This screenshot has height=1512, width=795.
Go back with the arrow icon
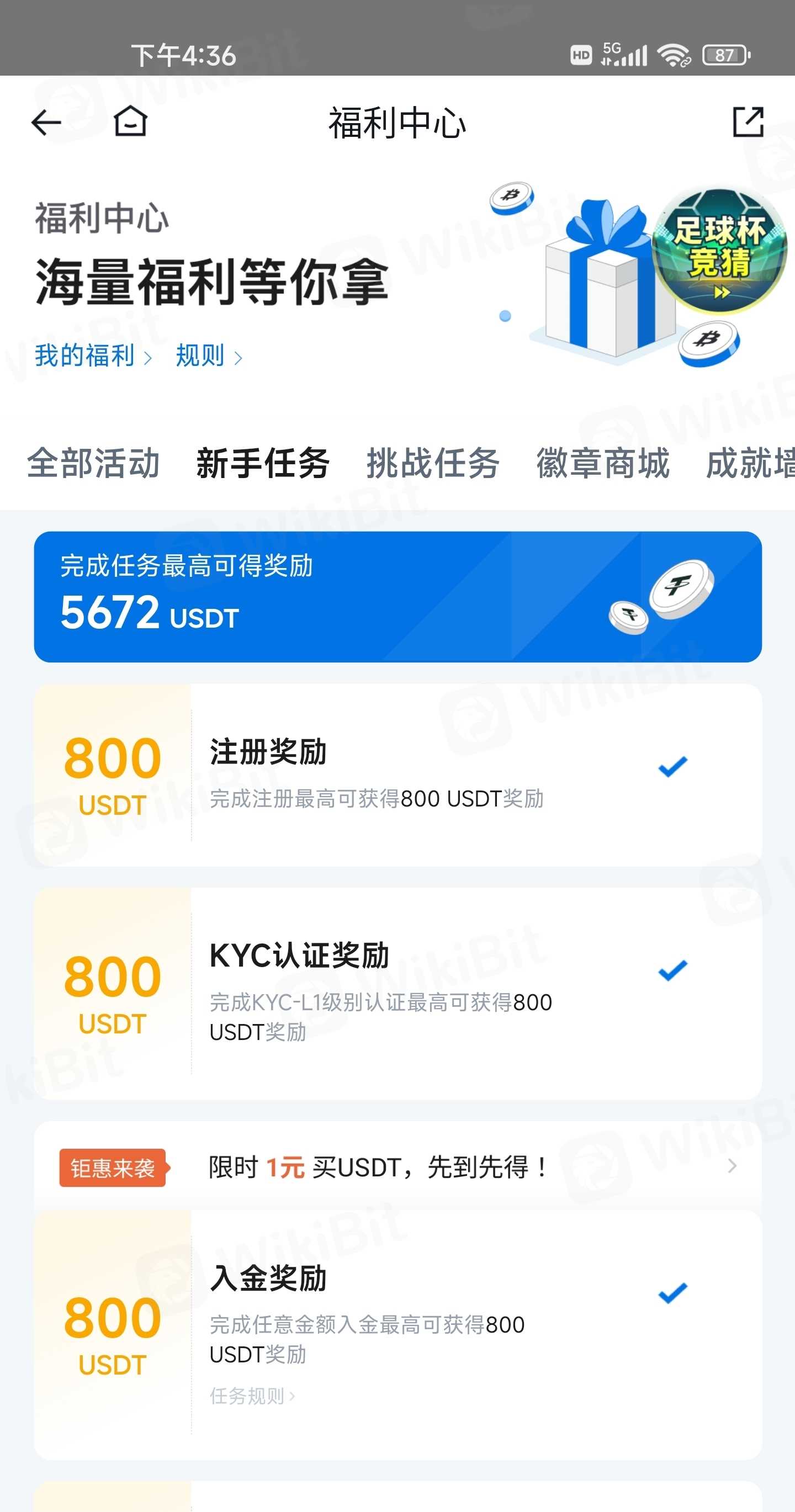click(46, 123)
